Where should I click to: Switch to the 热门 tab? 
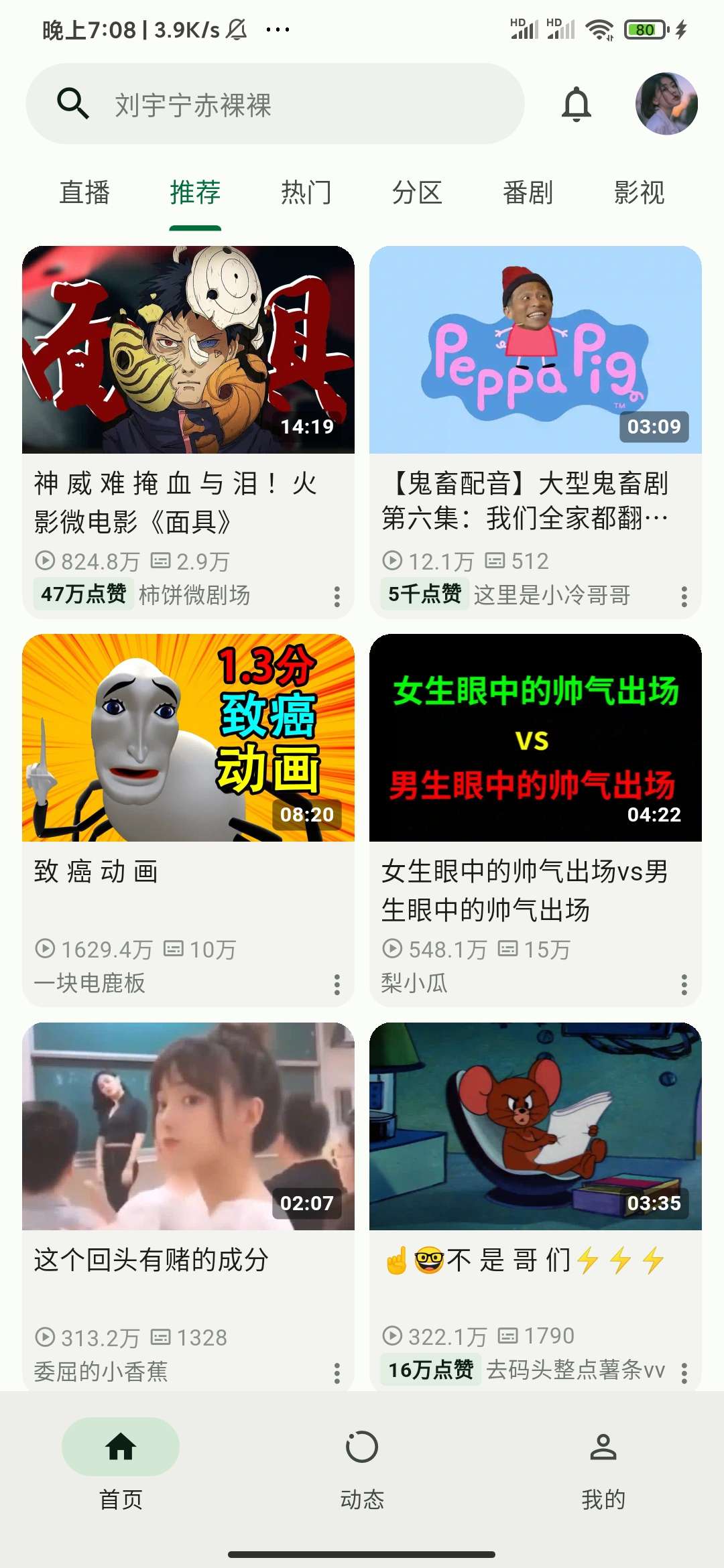pos(306,193)
